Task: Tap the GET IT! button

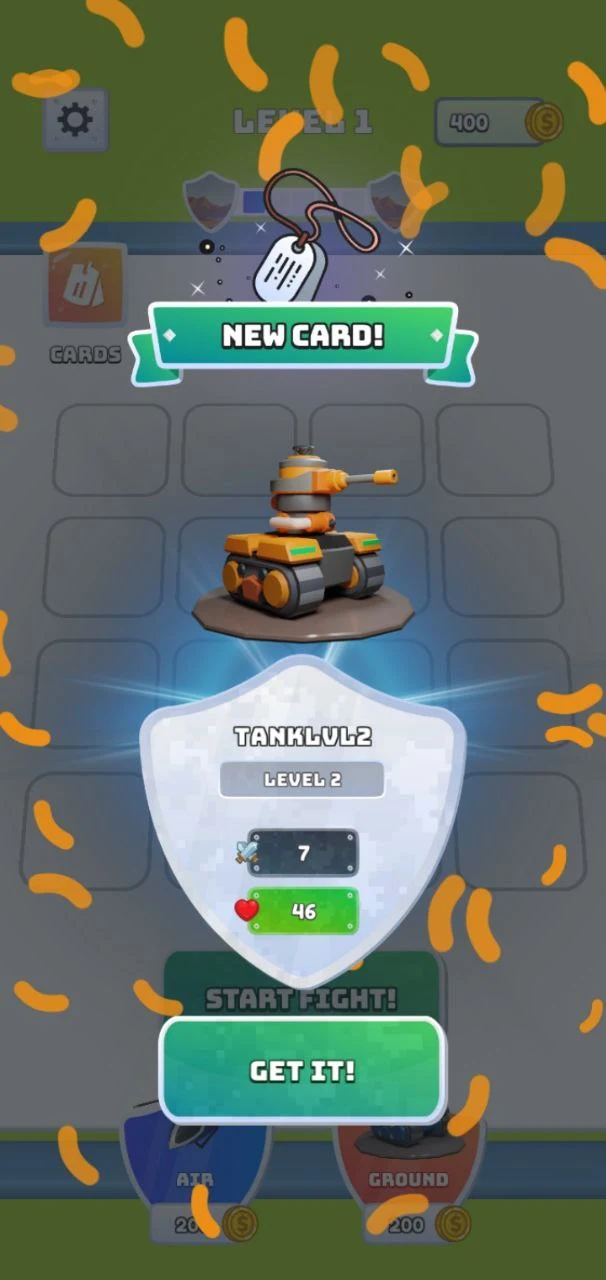Action: (302, 1070)
